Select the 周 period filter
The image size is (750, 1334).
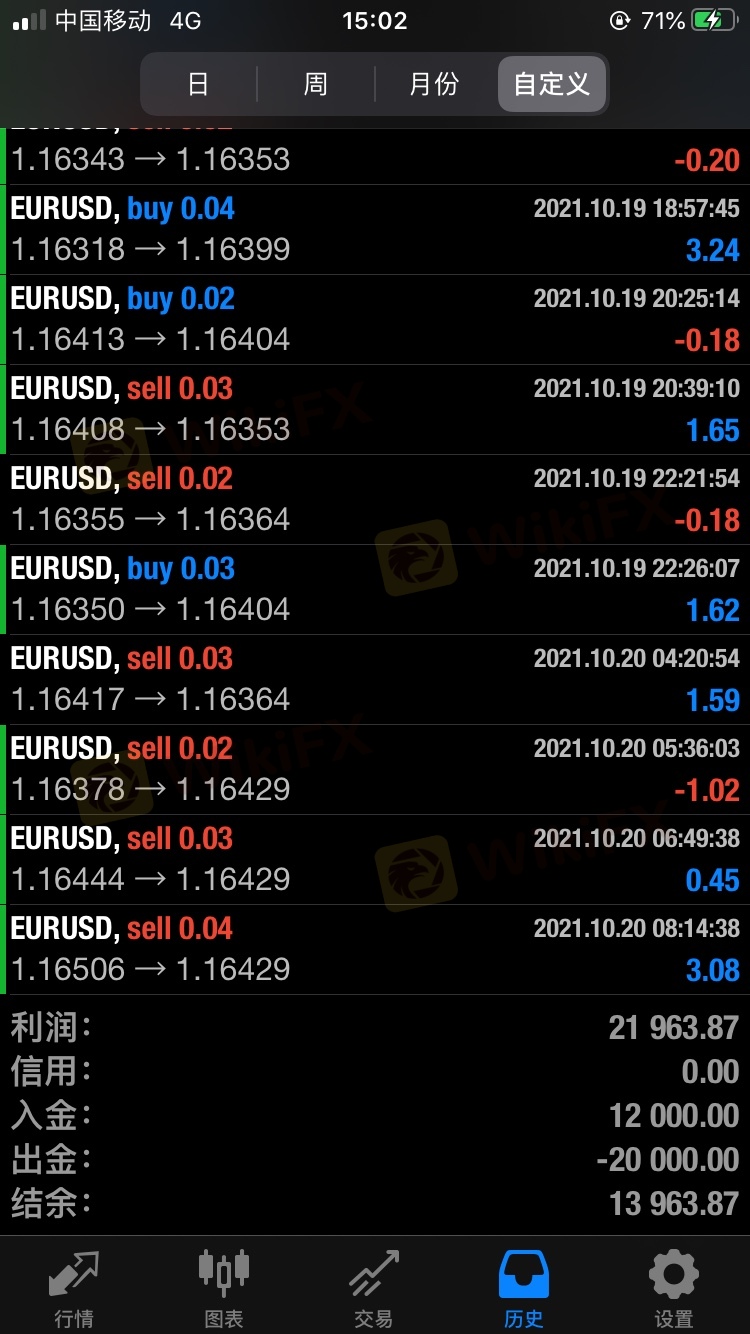point(315,84)
